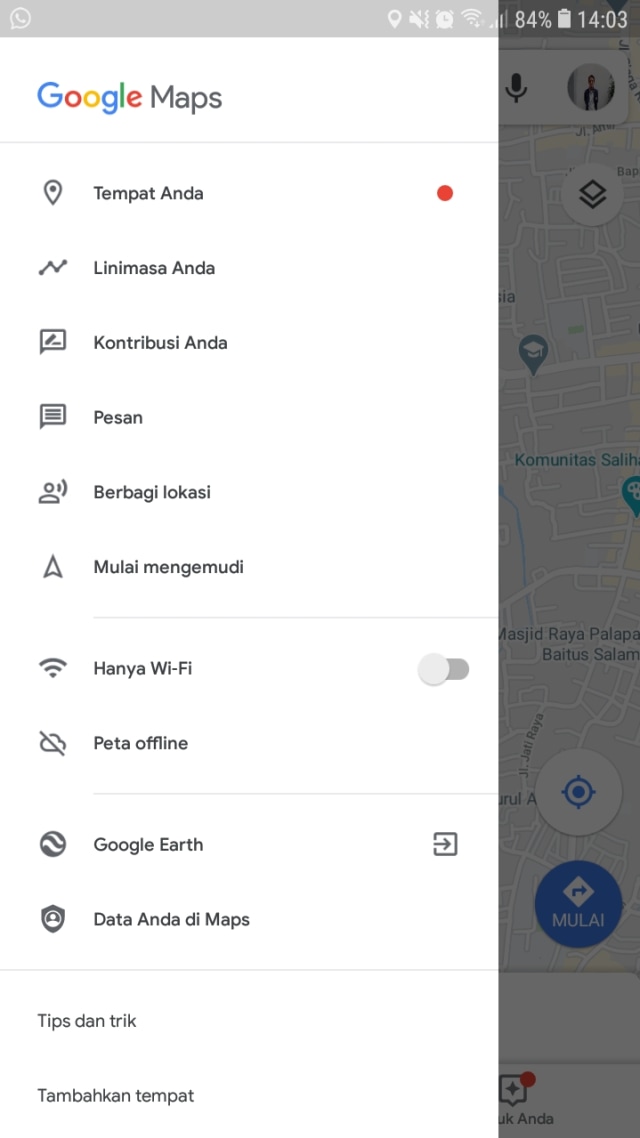
Task: Launch Google Earth
Action: click(x=148, y=845)
